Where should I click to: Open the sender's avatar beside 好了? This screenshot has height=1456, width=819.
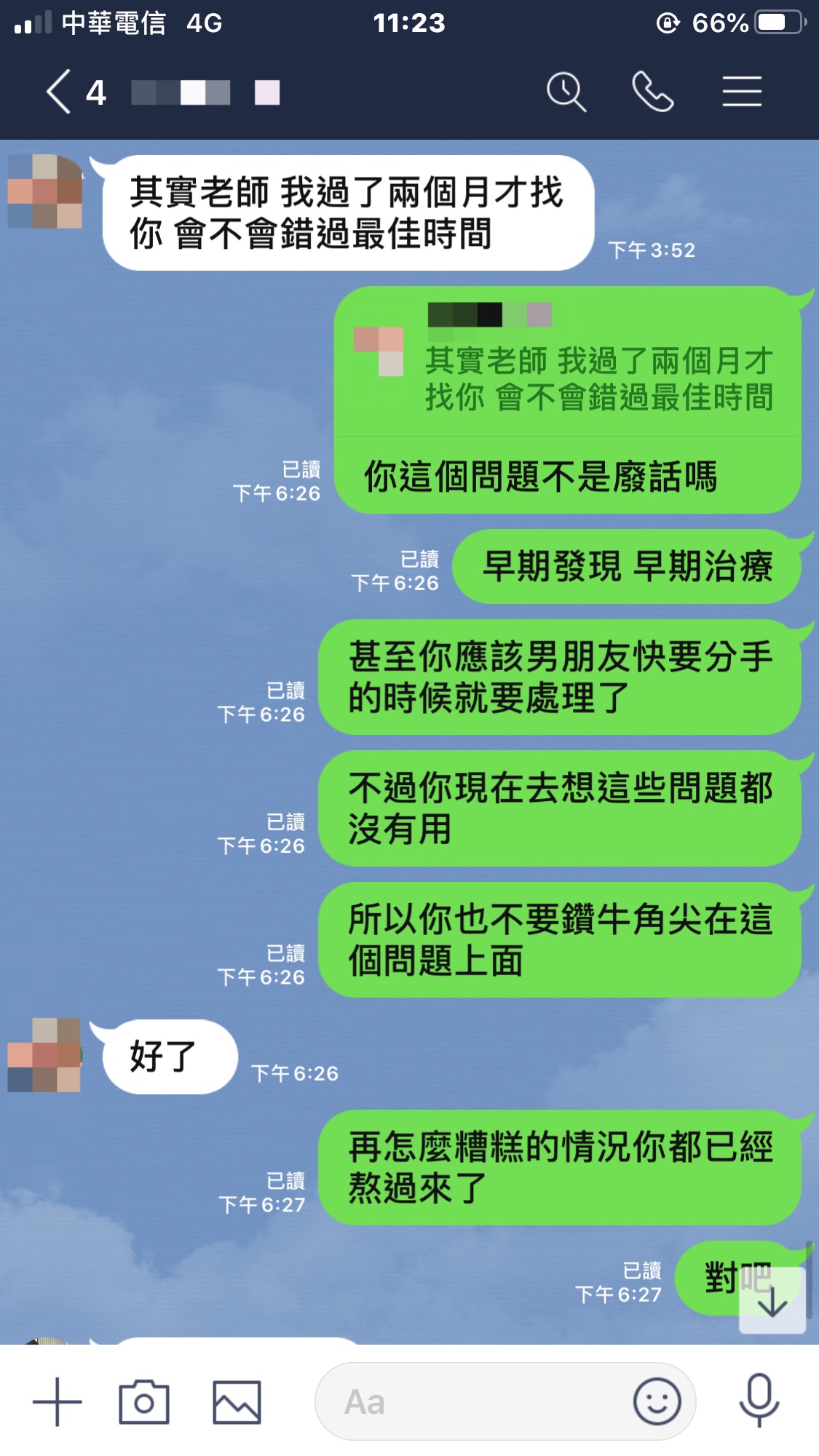coord(44,1055)
